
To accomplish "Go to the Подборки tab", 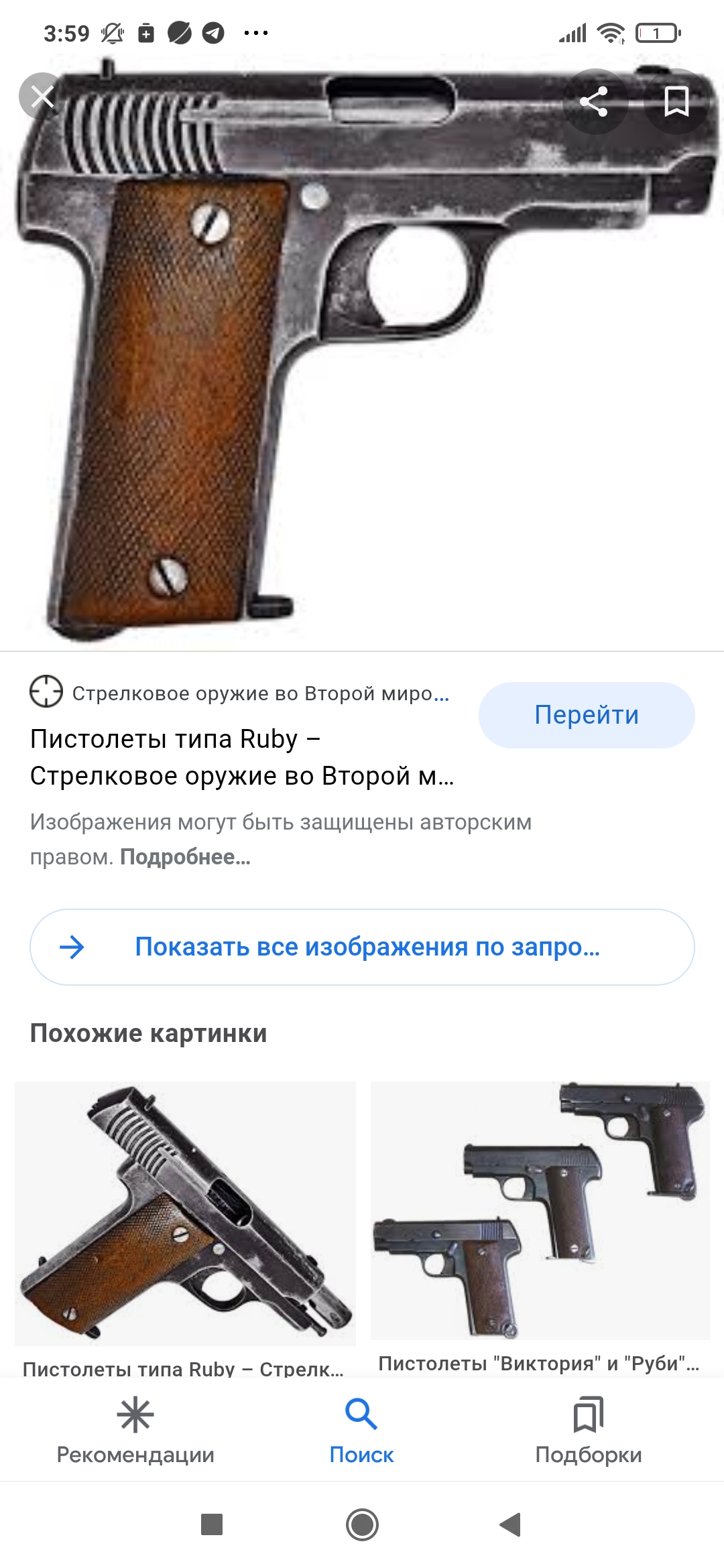I will [x=589, y=1430].
